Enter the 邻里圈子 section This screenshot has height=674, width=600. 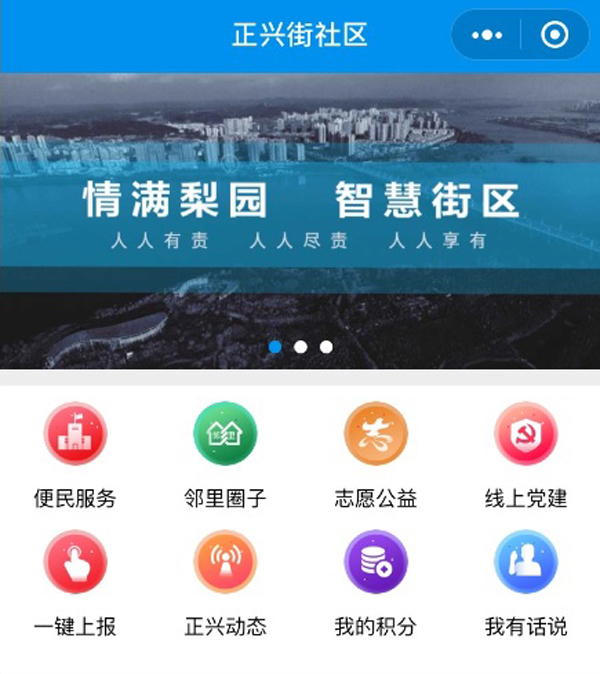click(225, 435)
